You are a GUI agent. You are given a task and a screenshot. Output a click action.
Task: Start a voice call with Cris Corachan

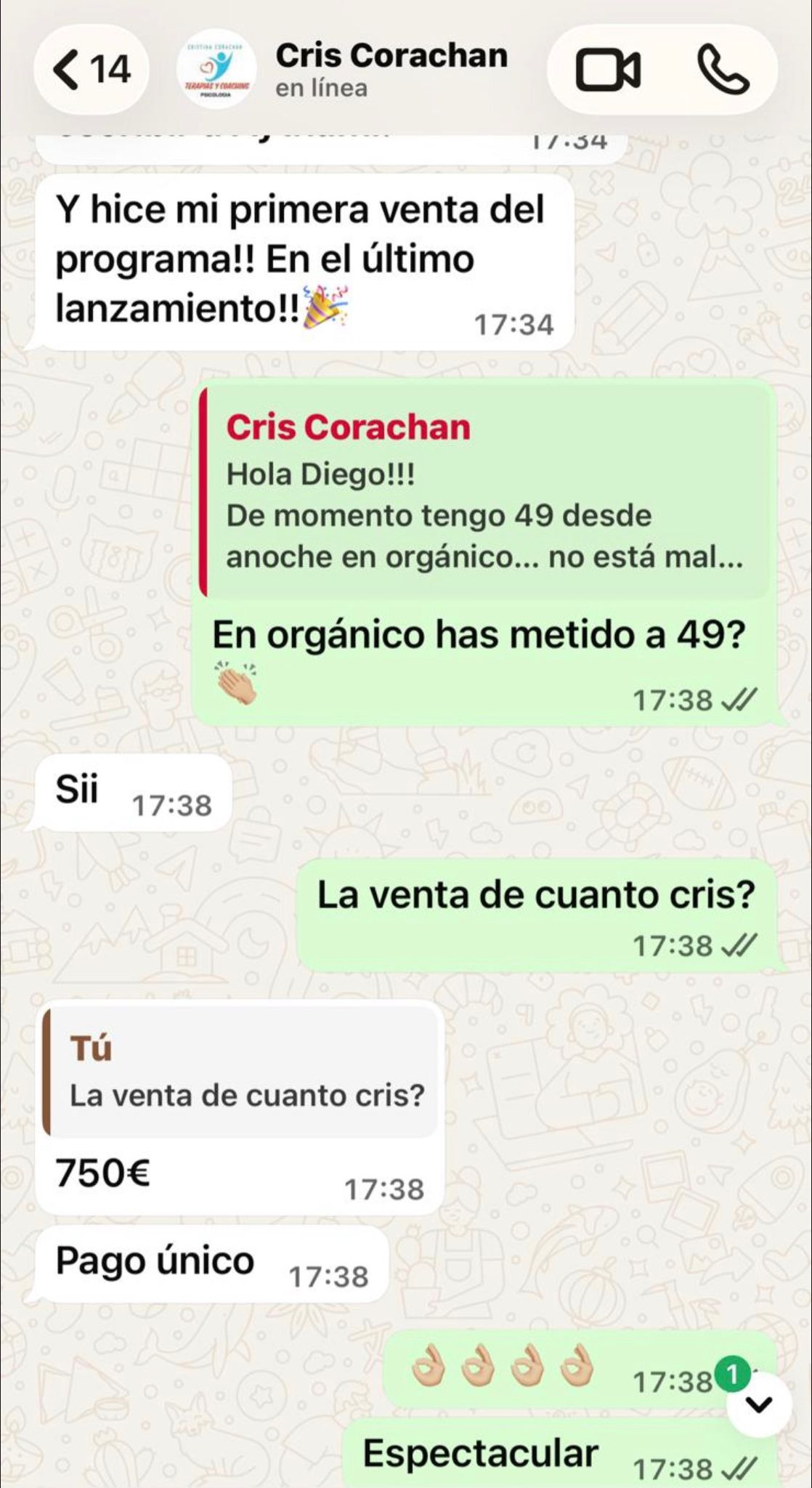click(x=723, y=69)
